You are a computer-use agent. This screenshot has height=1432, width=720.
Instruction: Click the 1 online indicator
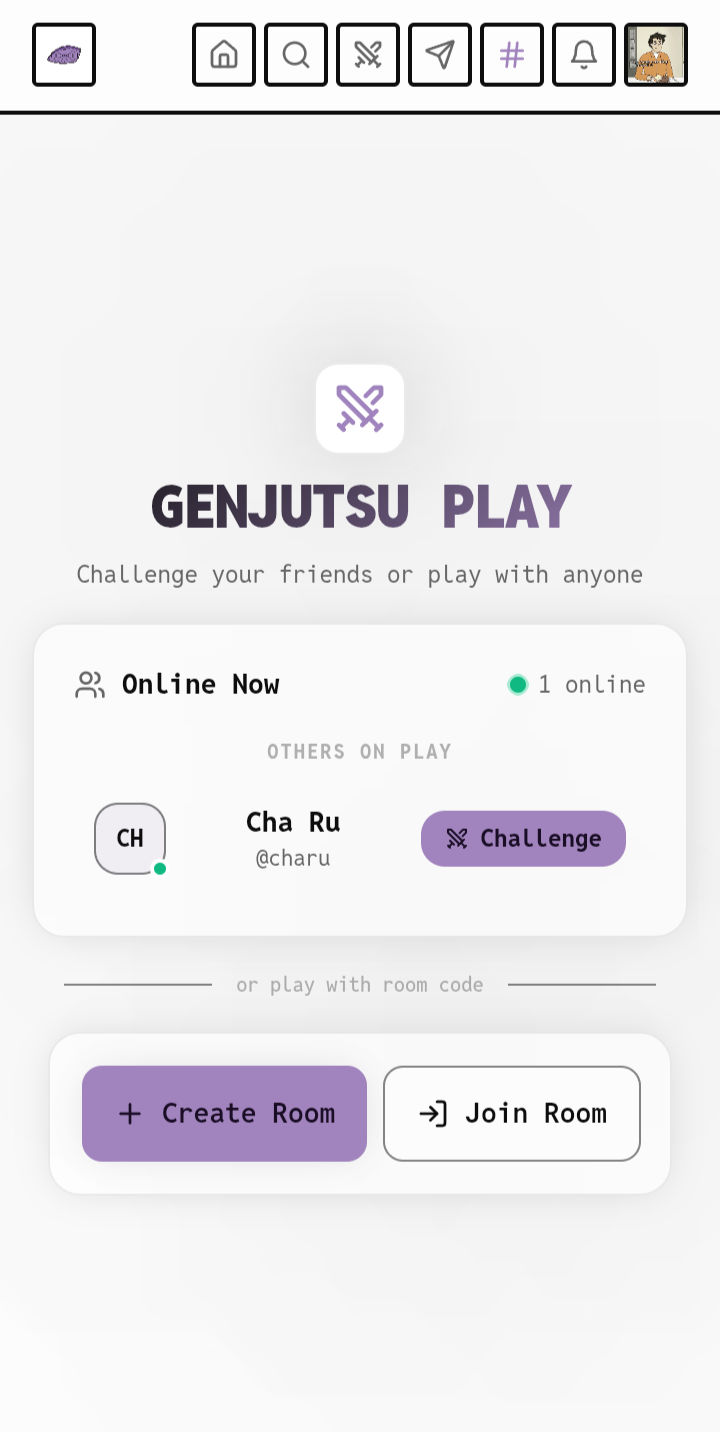click(x=576, y=684)
